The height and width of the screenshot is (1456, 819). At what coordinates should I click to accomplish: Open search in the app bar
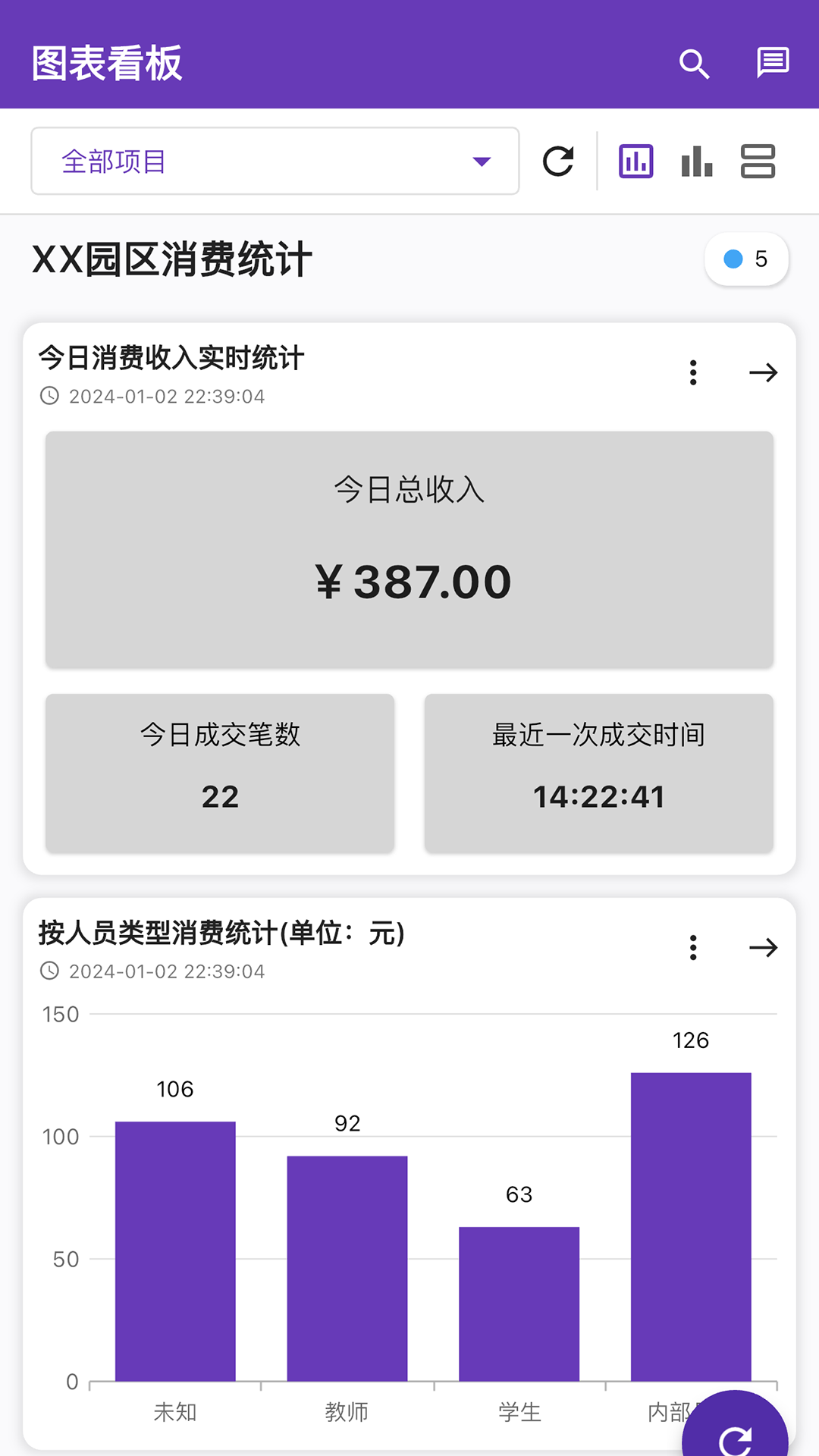pyautogui.click(x=694, y=64)
